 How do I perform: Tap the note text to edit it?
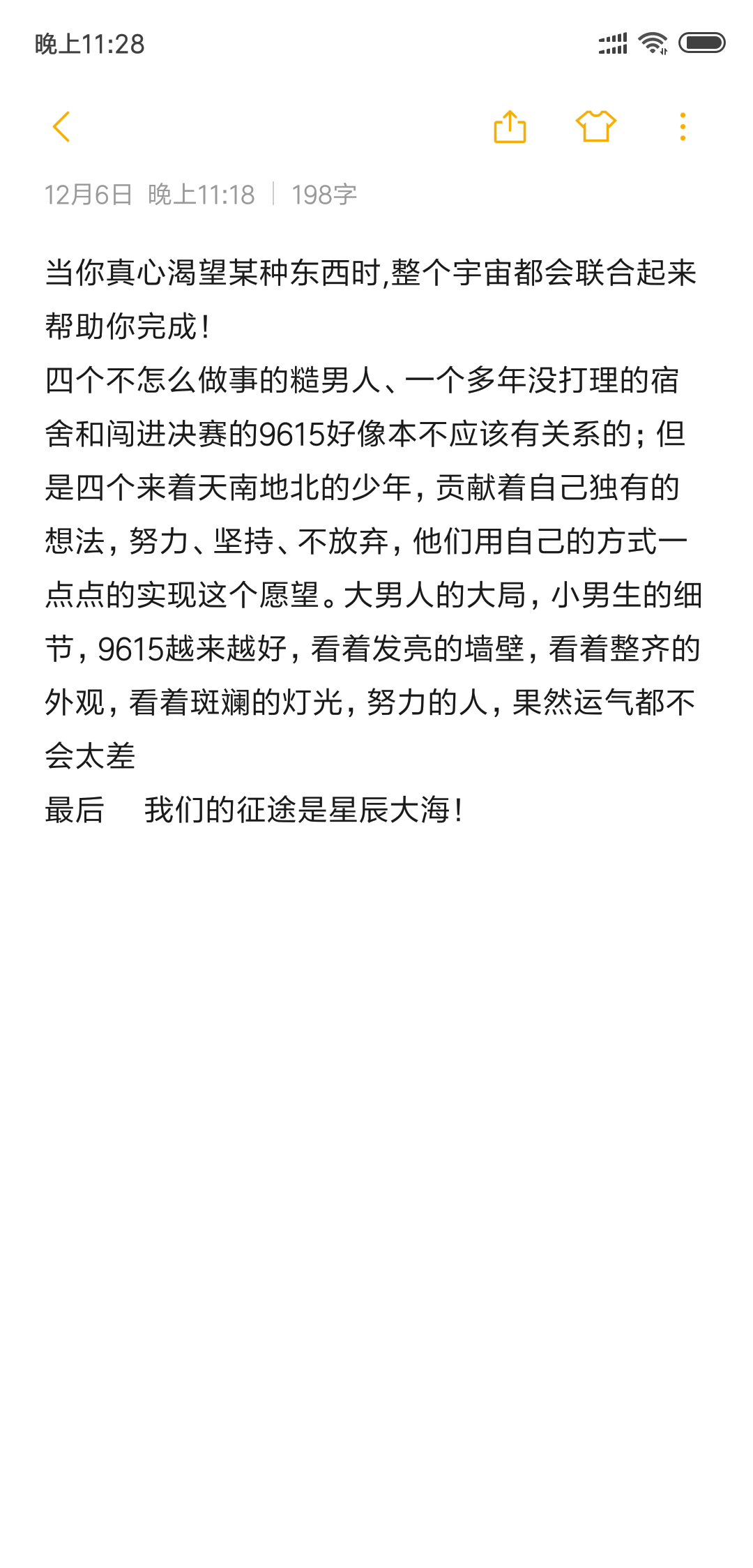pyautogui.click(x=372, y=541)
